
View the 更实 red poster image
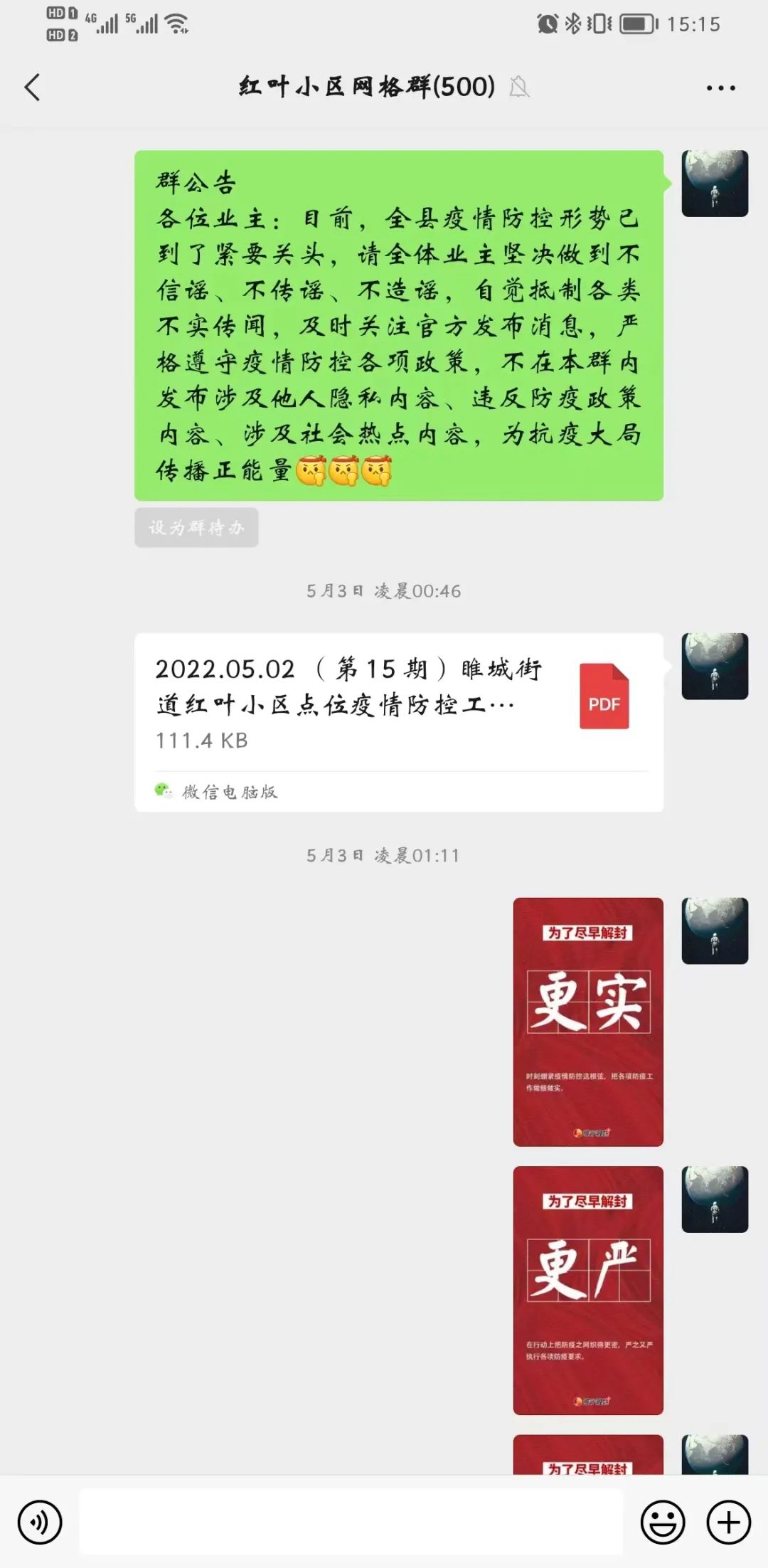(587, 1022)
